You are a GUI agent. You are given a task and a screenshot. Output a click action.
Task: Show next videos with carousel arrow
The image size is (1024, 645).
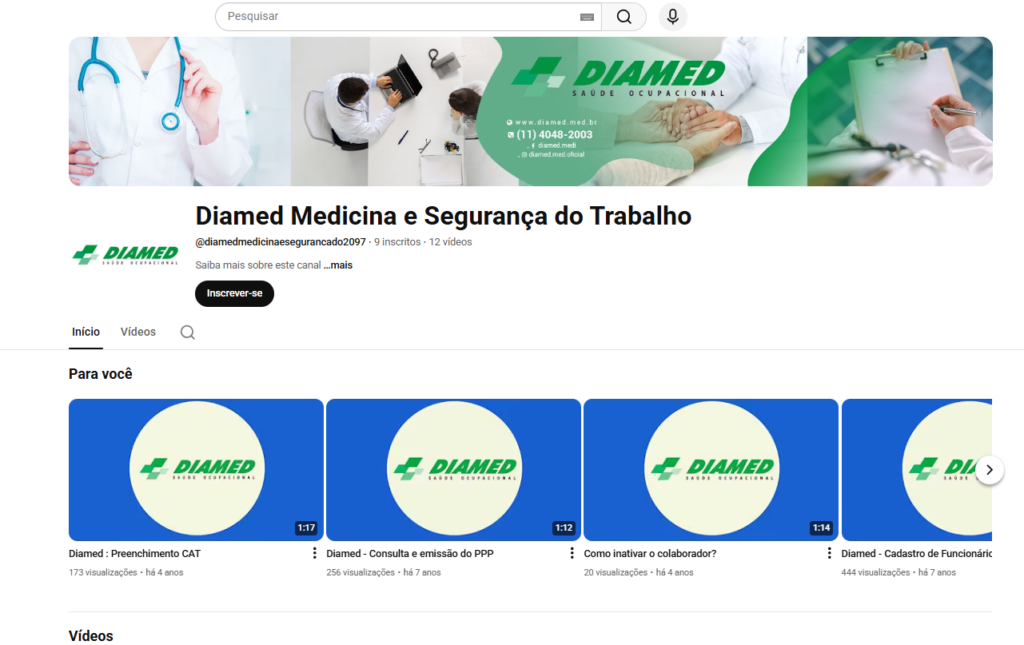pyautogui.click(x=989, y=470)
